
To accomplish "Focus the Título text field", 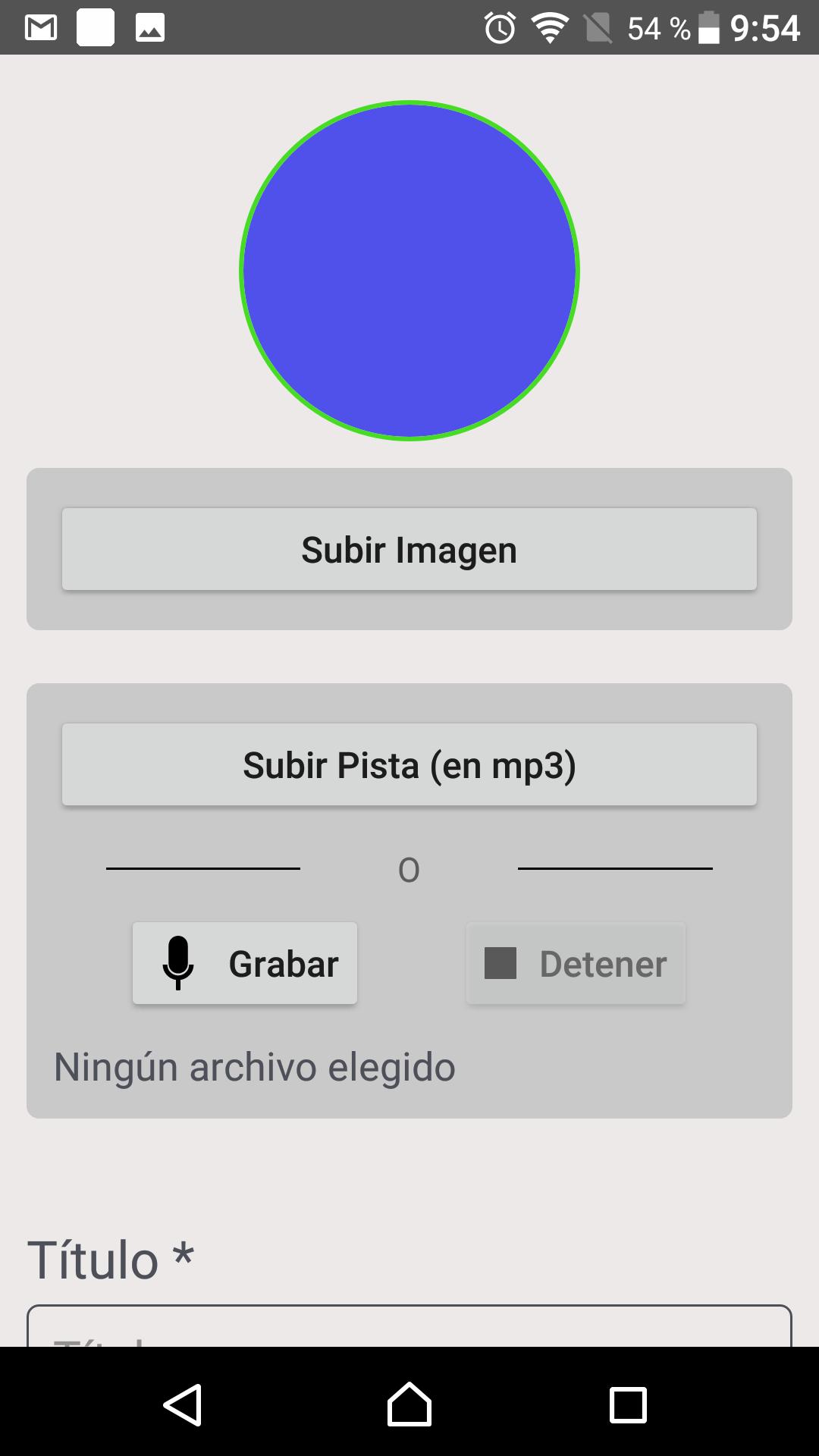I will (x=409, y=1326).
